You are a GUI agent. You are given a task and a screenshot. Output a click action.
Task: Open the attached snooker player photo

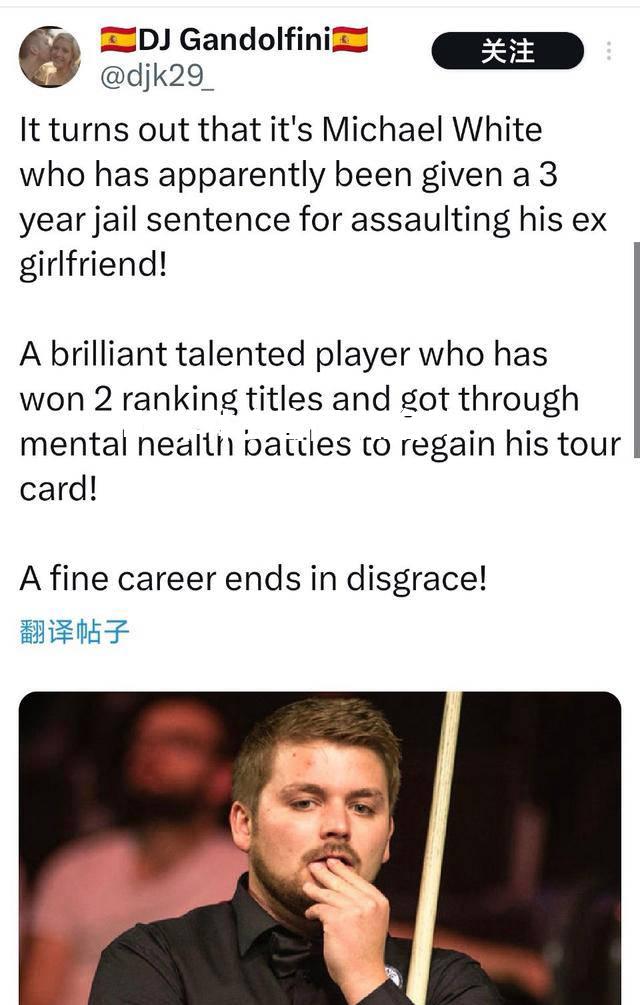[320, 848]
